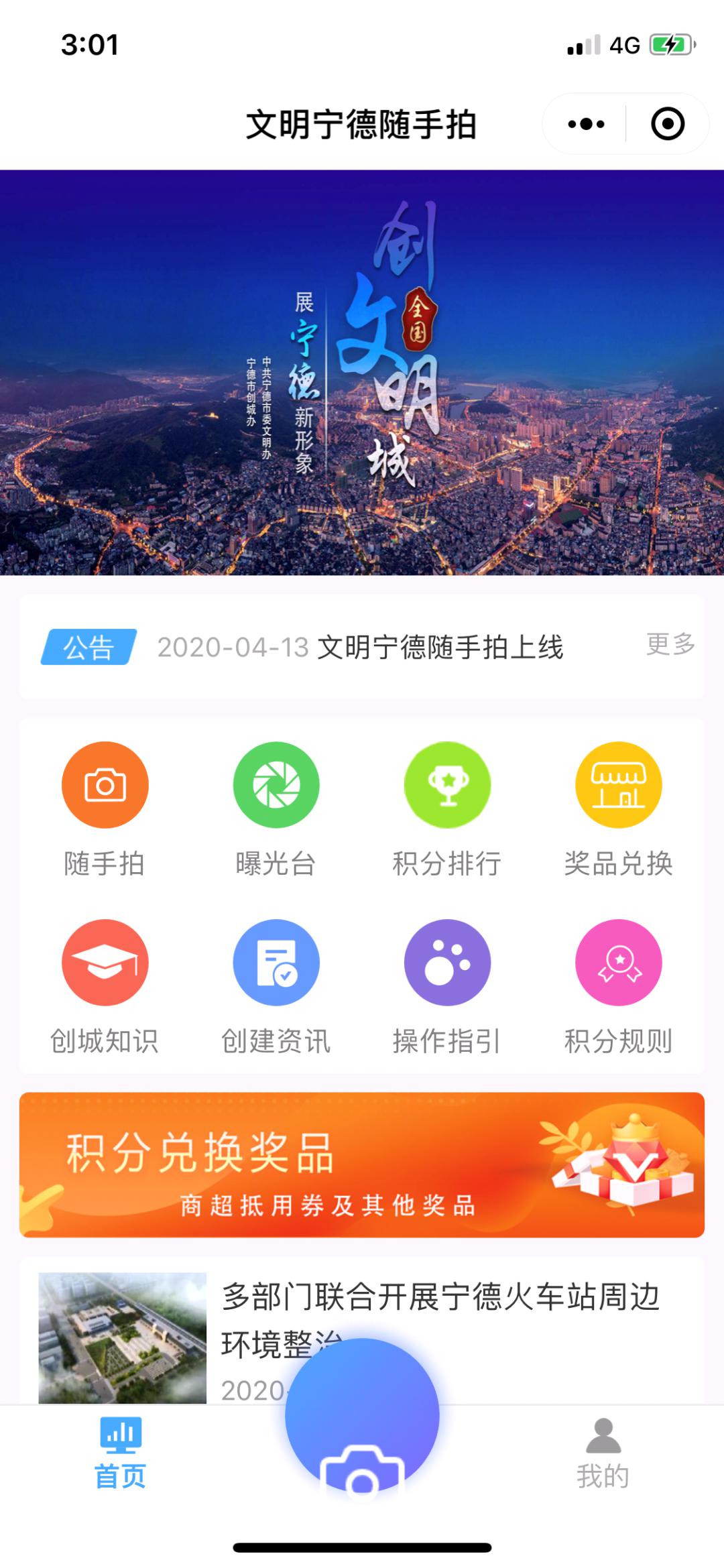Image resolution: width=724 pixels, height=1568 pixels.
Task: Open the mini-program more options menu
Action: click(585, 123)
